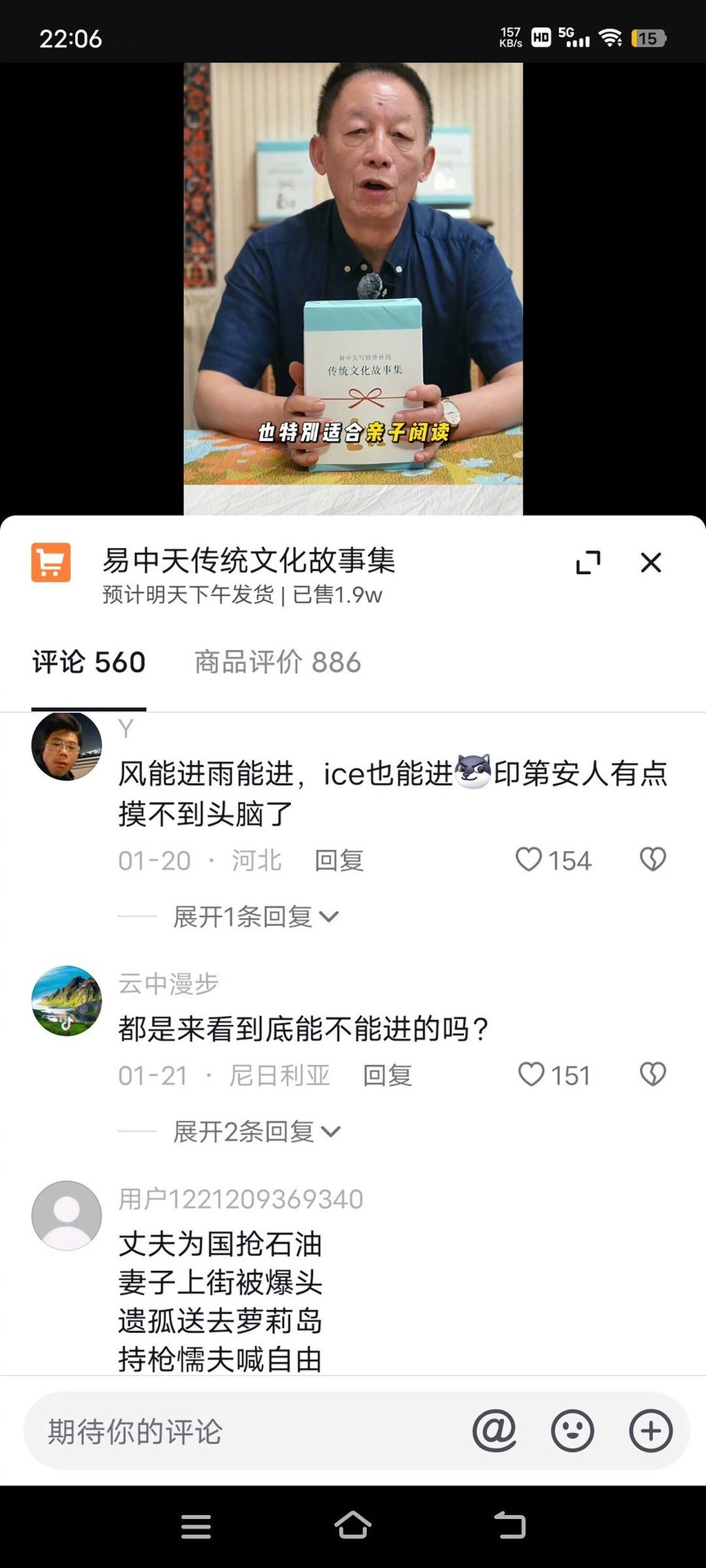Expand 展开2条回复 under 云中漫步's comment

(256, 1132)
